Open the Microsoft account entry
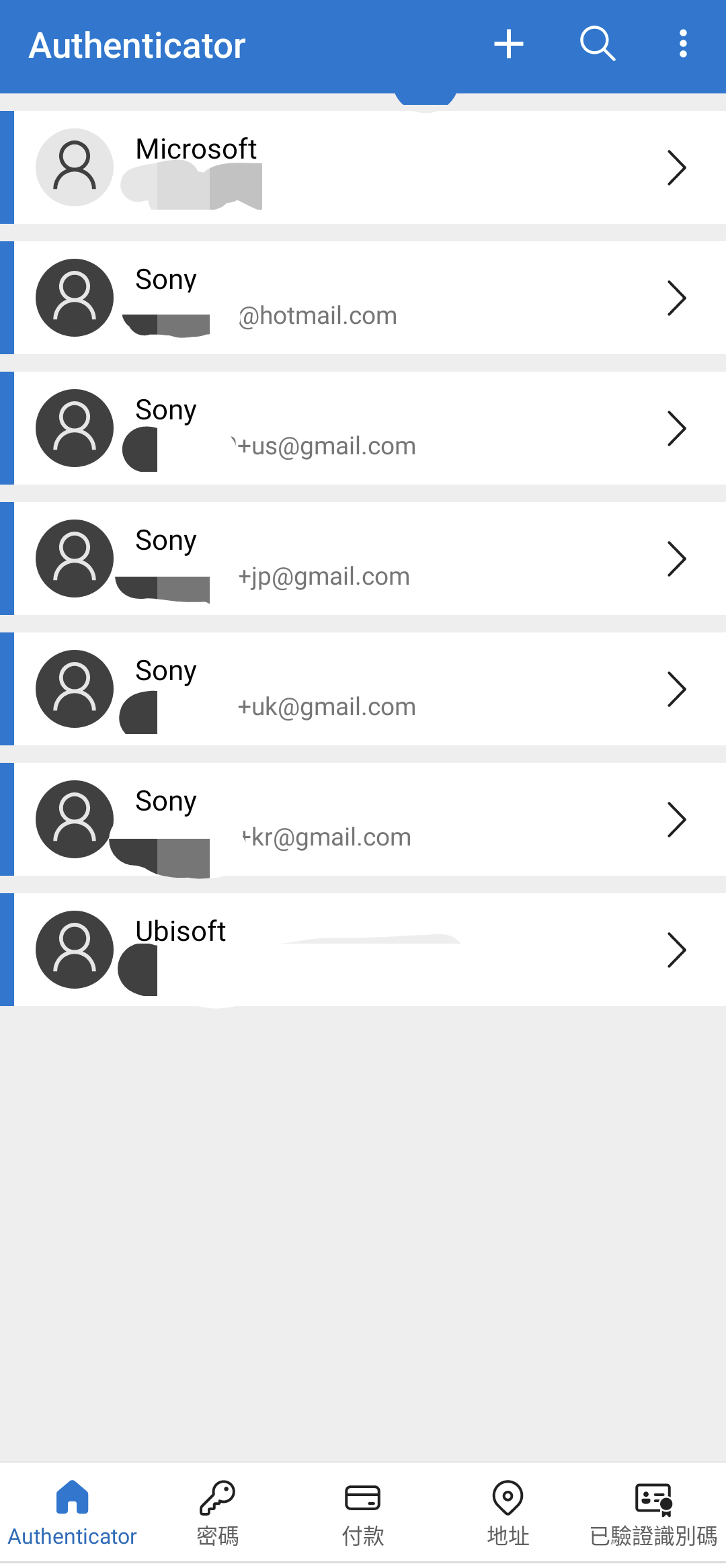Viewport: 726px width, 1568px height. click(x=363, y=167)
